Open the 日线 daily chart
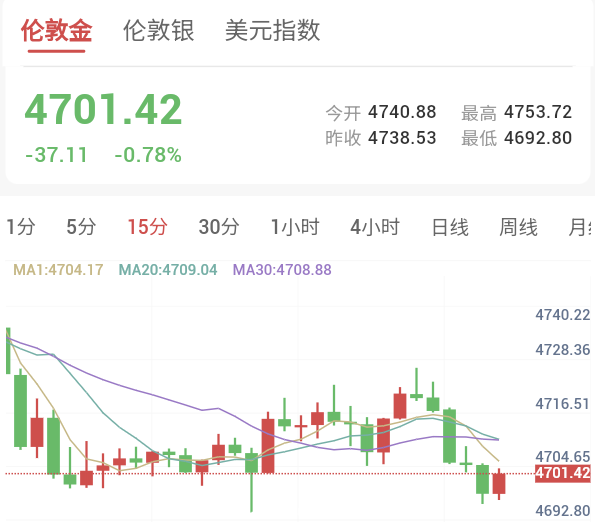 point(450,227)
